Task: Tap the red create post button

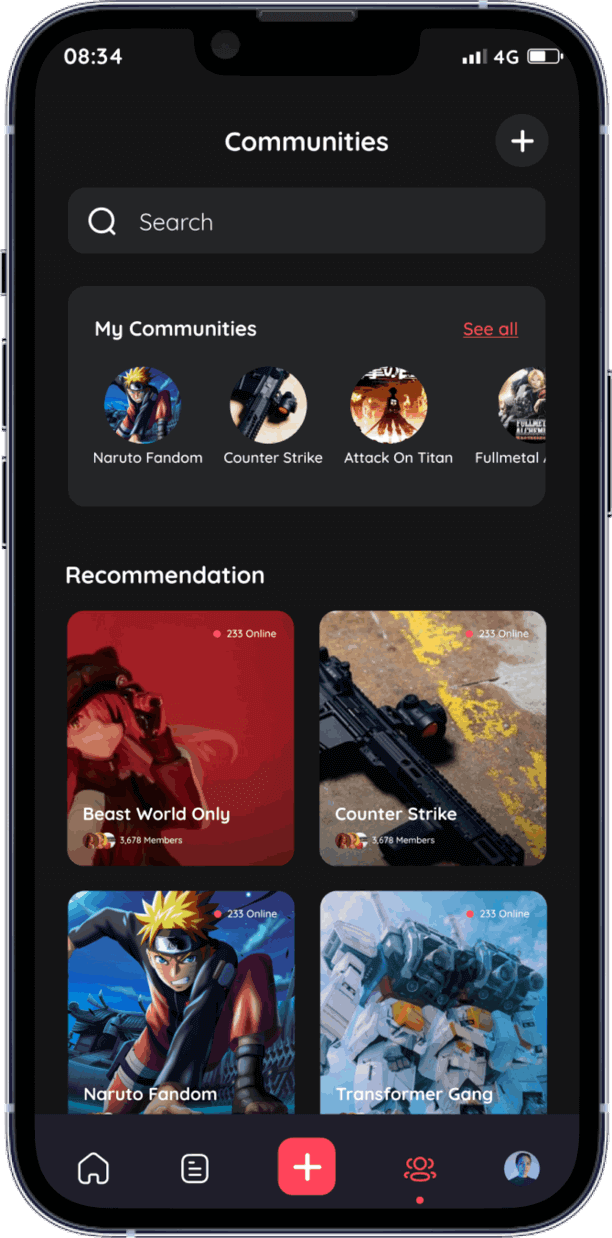Action: pos(307,1166)
